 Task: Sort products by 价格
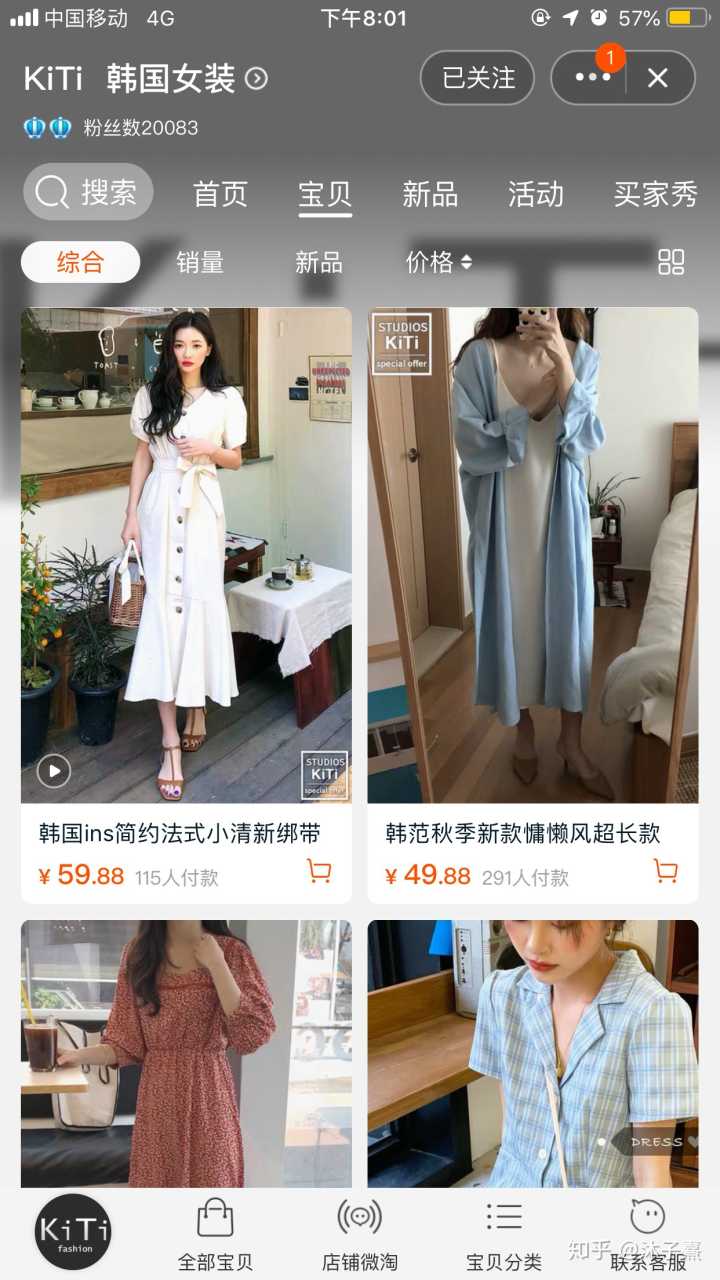(x=438, y=262)
